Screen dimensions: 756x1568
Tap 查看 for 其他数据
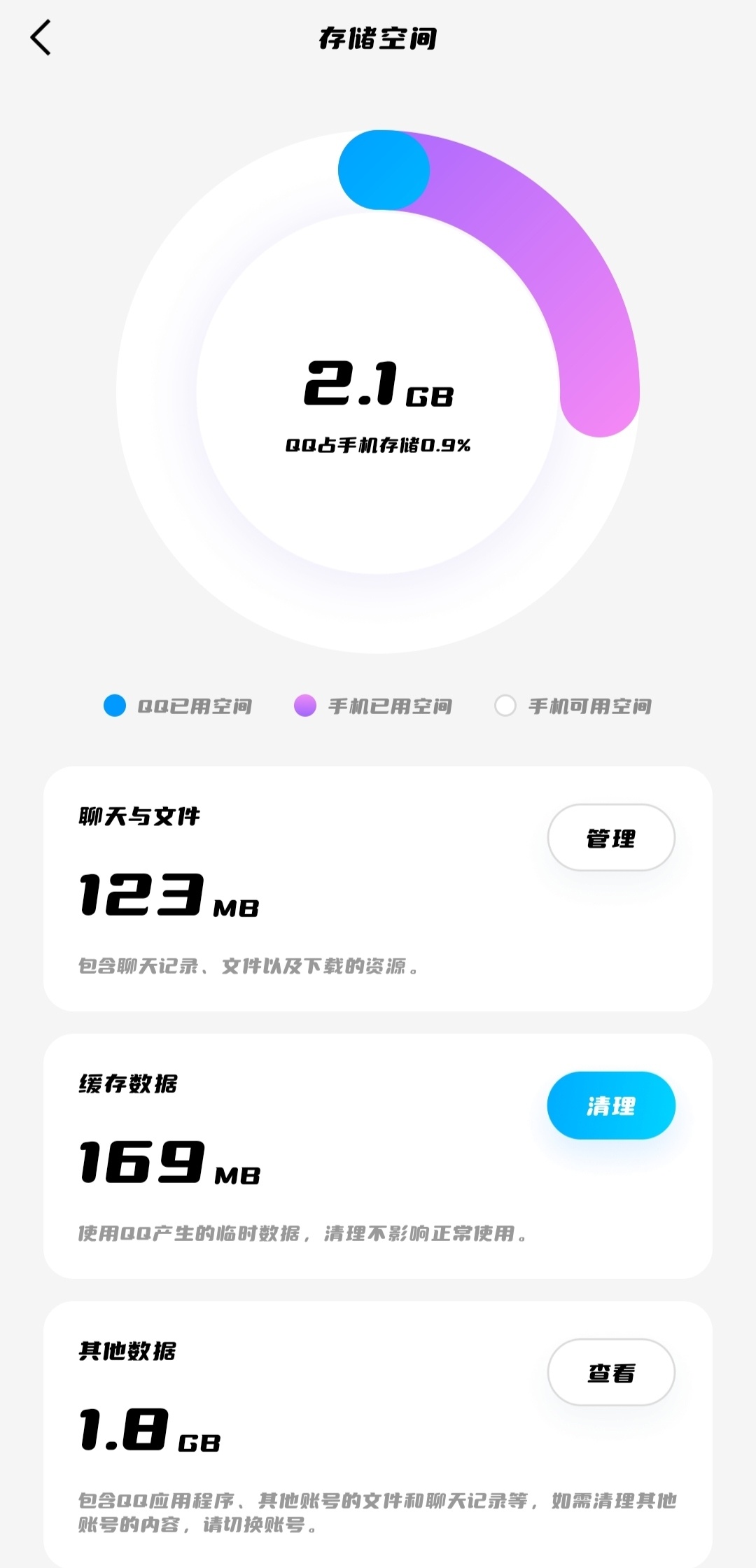click(x=610, y=1372)
